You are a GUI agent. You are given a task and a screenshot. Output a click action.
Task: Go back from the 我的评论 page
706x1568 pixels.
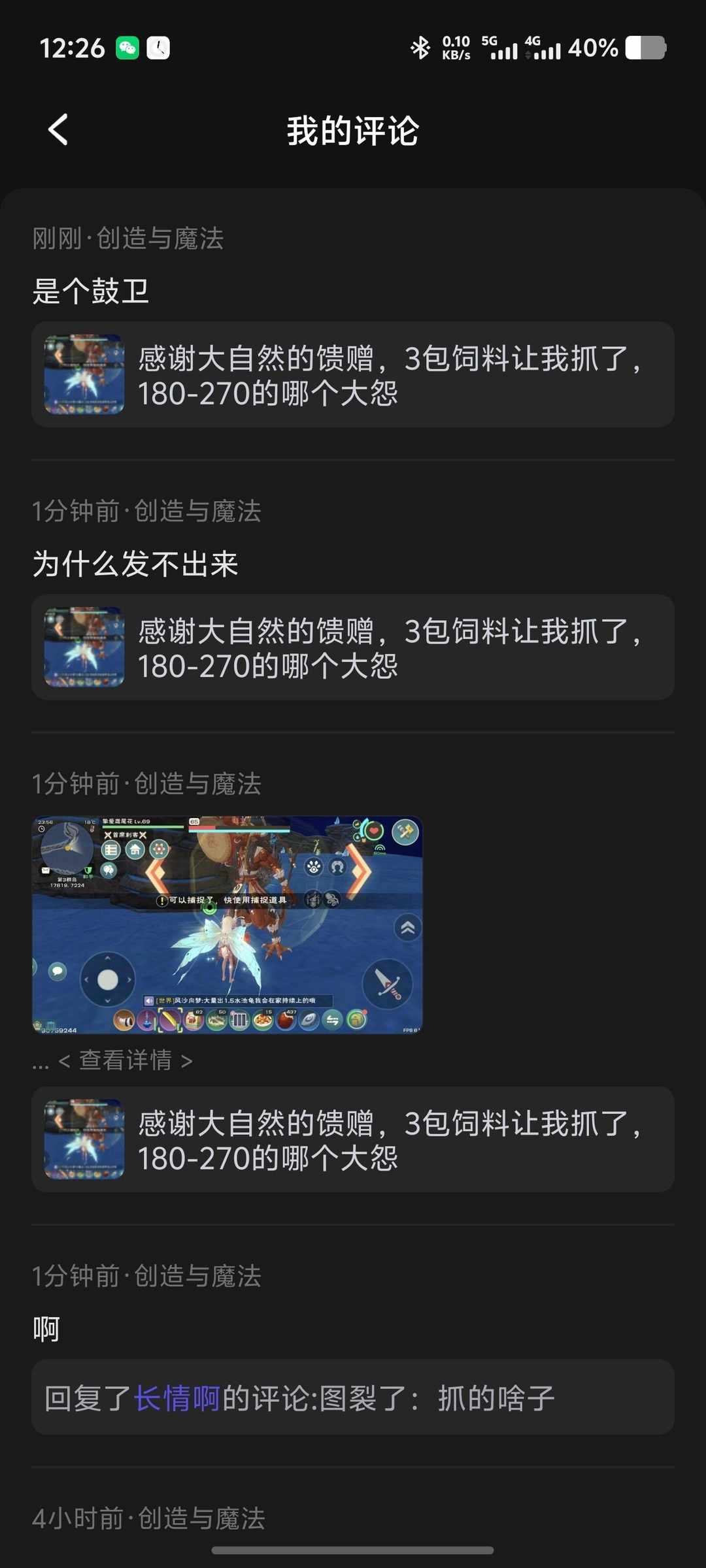click(x=58, y=129)
